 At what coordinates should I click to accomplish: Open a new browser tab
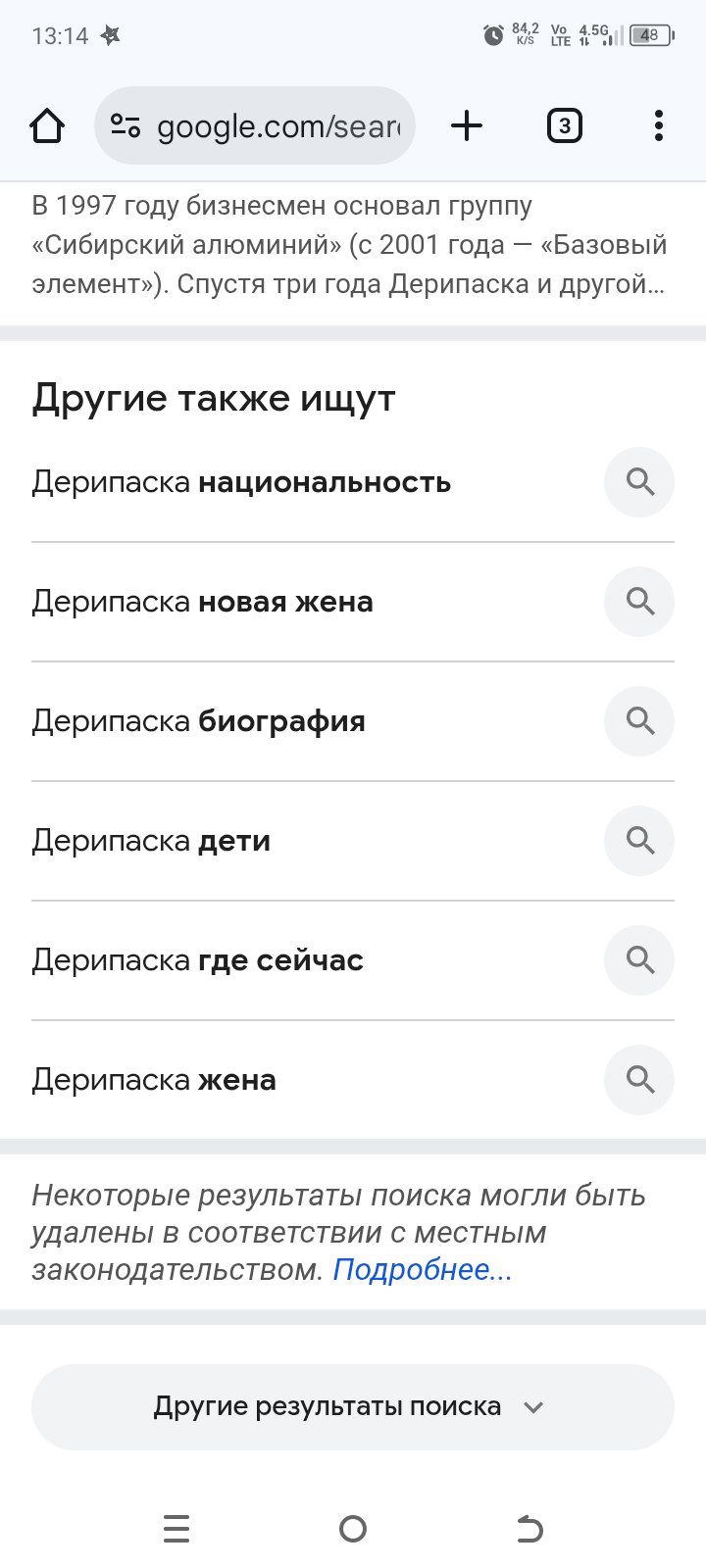click(x=467, y=126)
